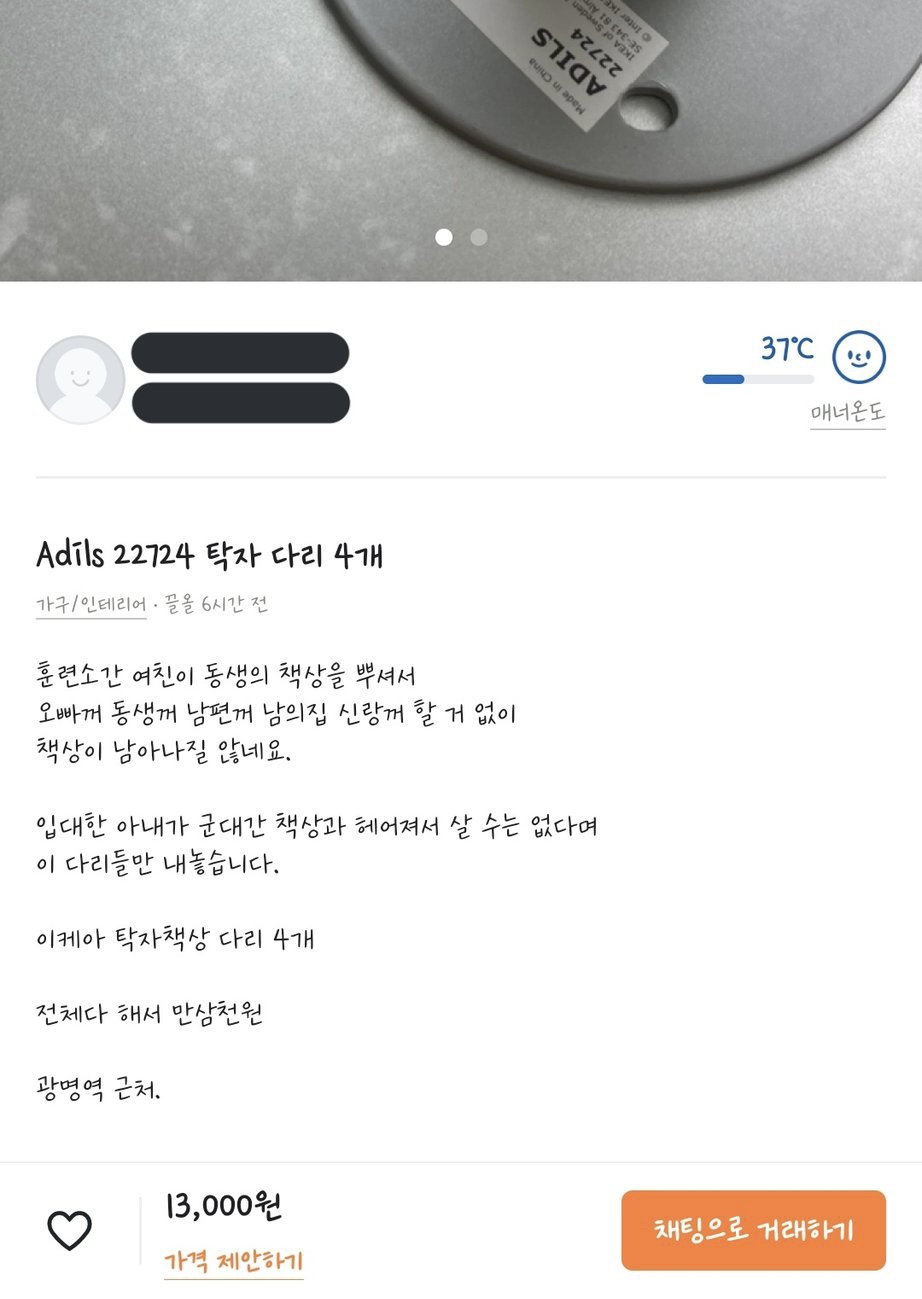Jump to the second photo dot
The height and width of the screenshot is (1299, 922).
[x=479, y=237]
